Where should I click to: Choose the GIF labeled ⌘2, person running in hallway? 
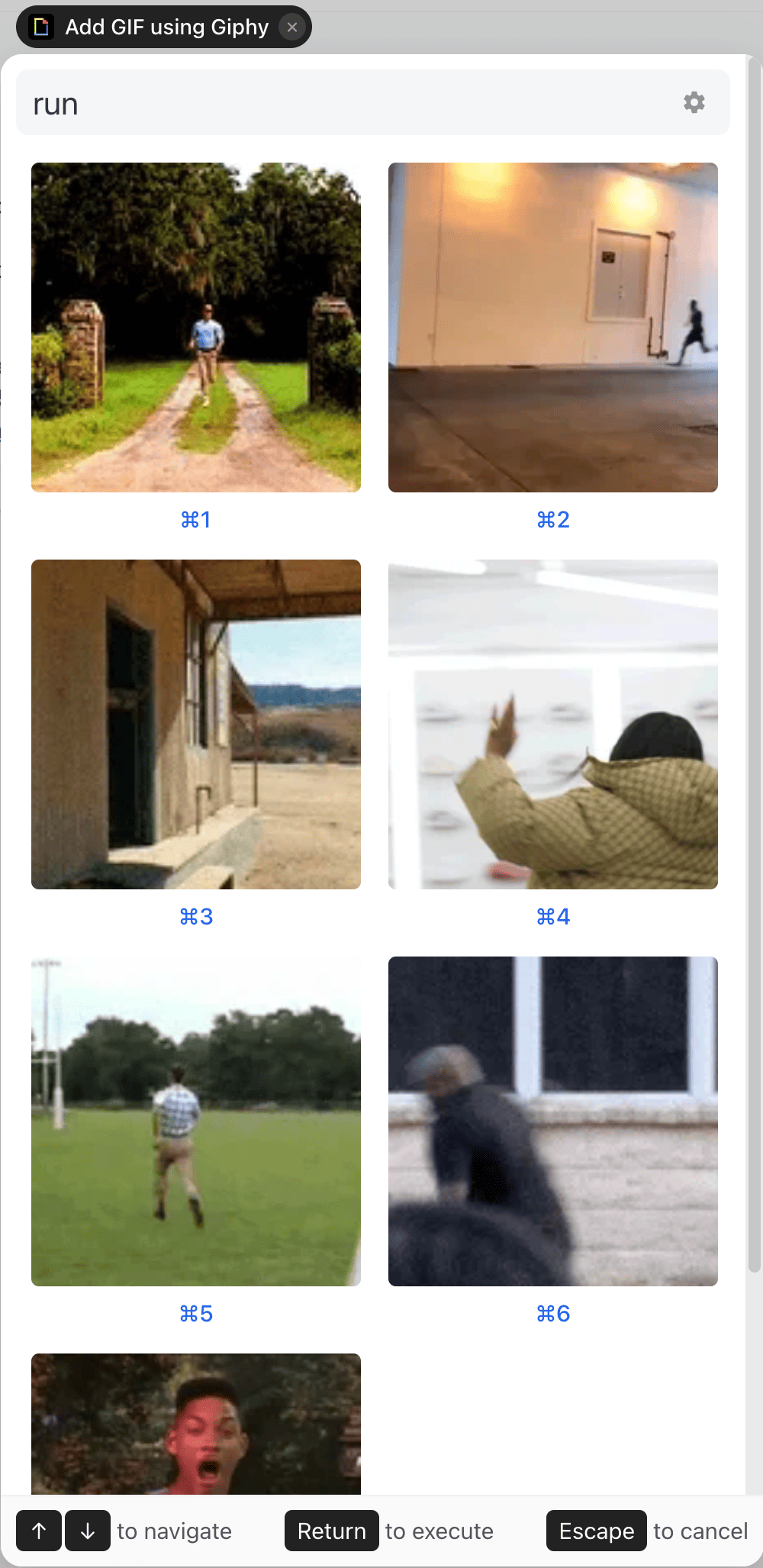click(x=553, y=327)
